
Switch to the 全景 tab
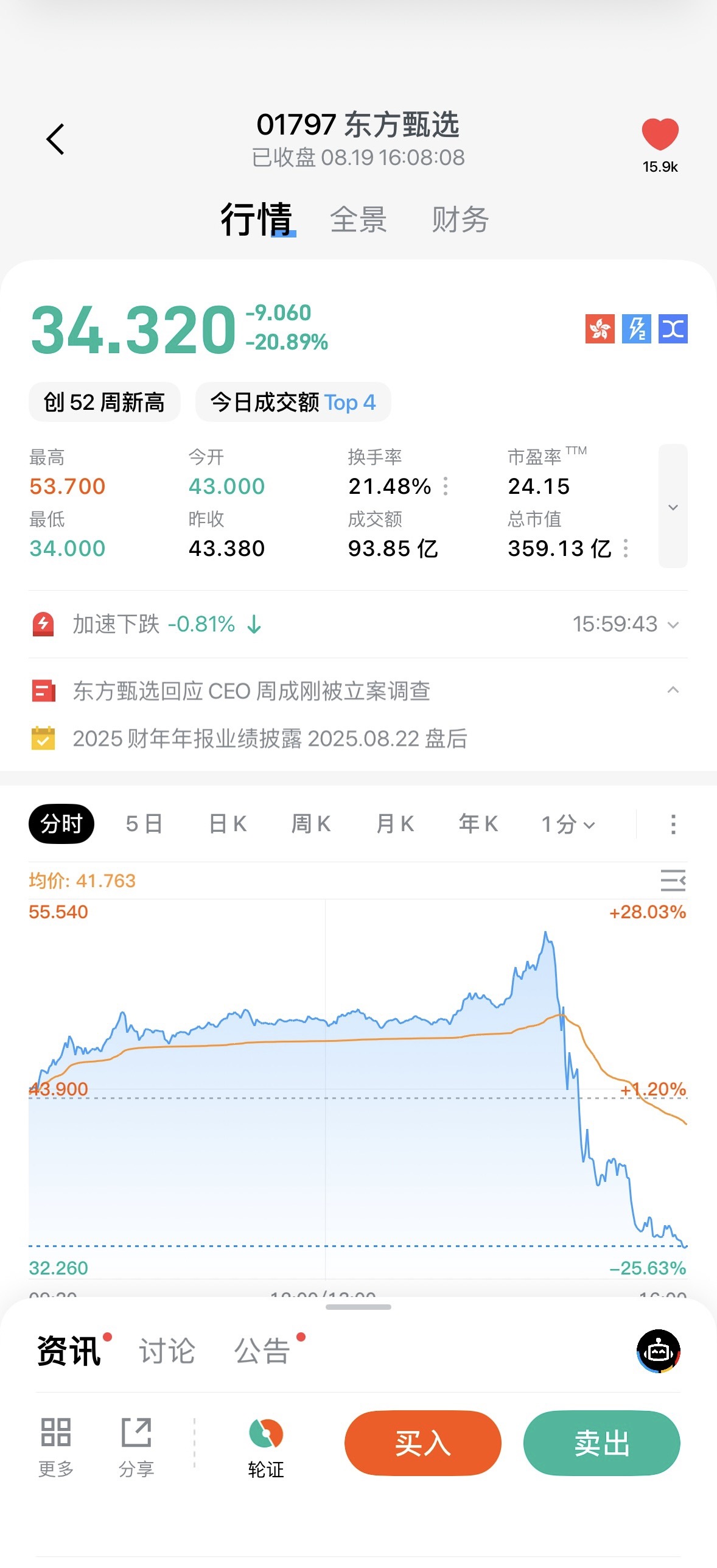pos(358,220)
